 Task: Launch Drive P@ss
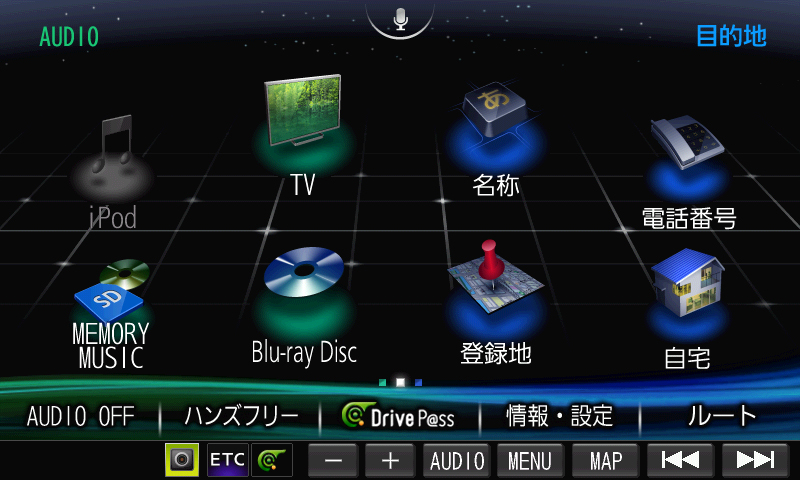pos(399,416)
